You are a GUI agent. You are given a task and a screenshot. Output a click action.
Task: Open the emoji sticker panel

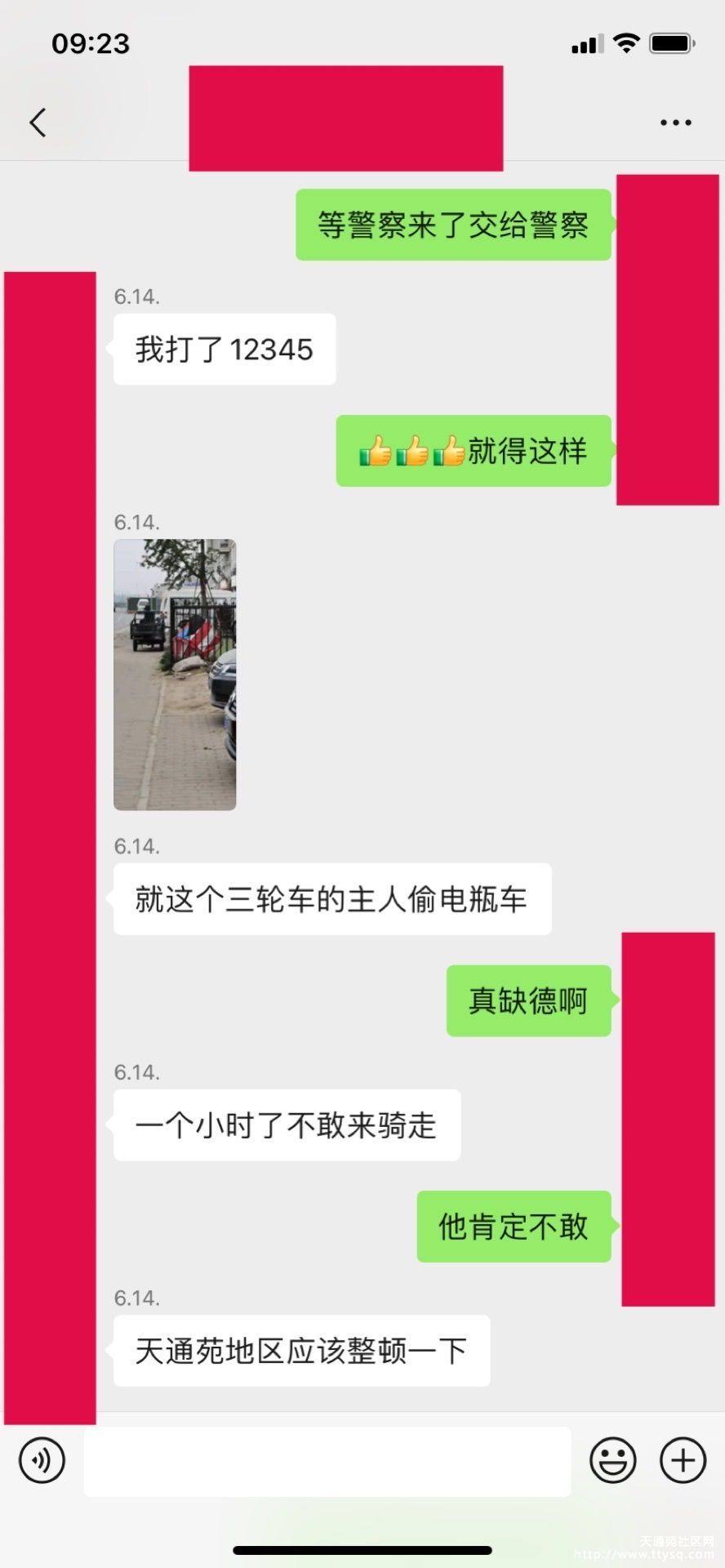(612, 1460)
